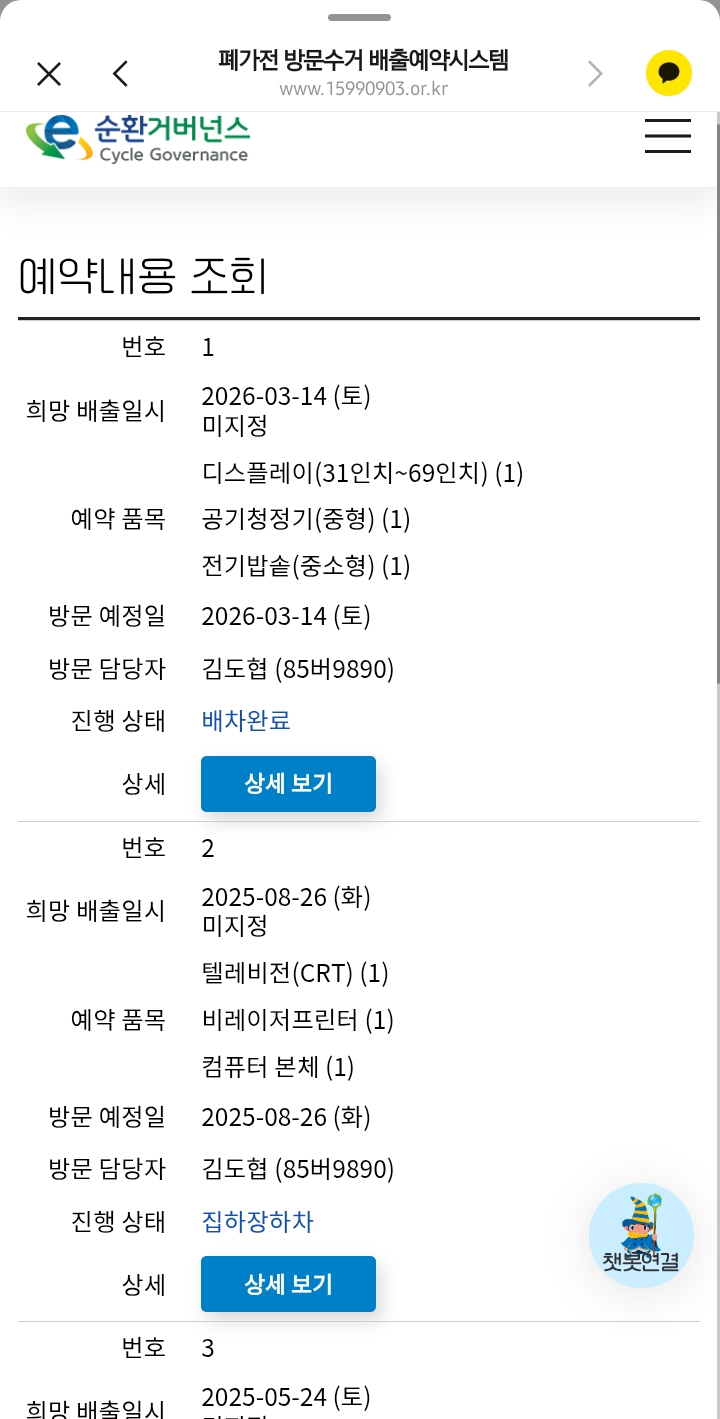Viewport: 720px width, 1419px height.
Task: View details of reservation number 2
Action: pos(288,1284)
